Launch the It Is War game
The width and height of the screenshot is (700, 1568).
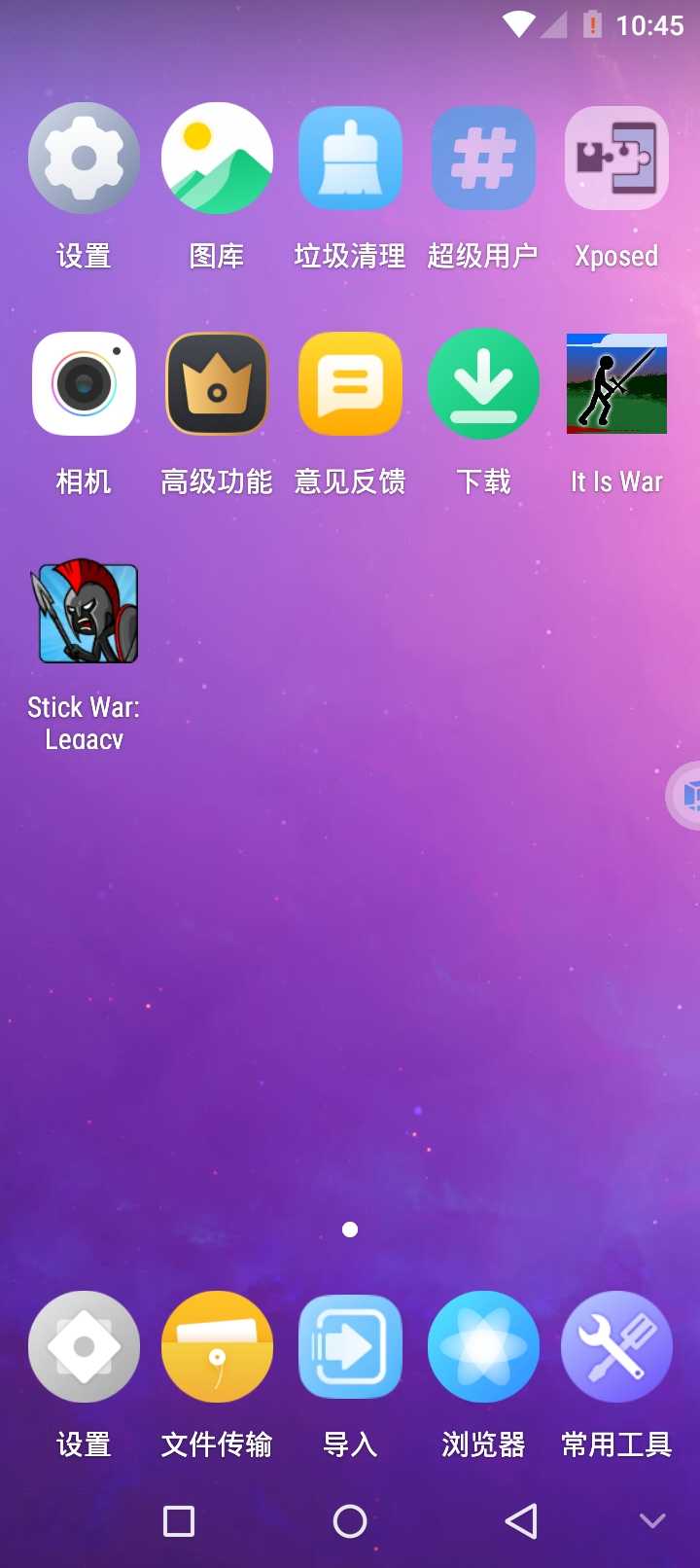pos(616,384)
